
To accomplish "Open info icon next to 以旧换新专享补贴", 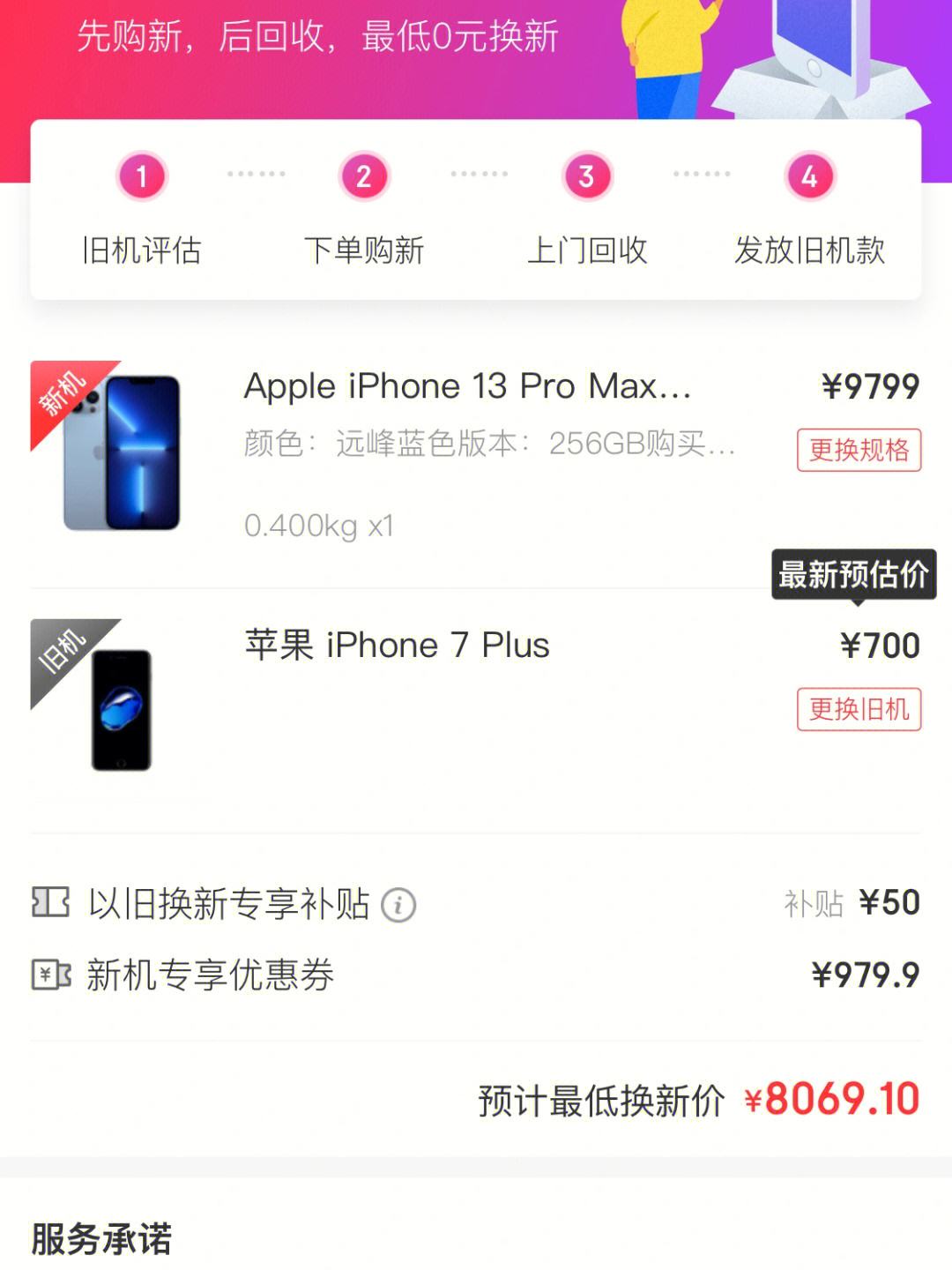I will tap(398, 905).
